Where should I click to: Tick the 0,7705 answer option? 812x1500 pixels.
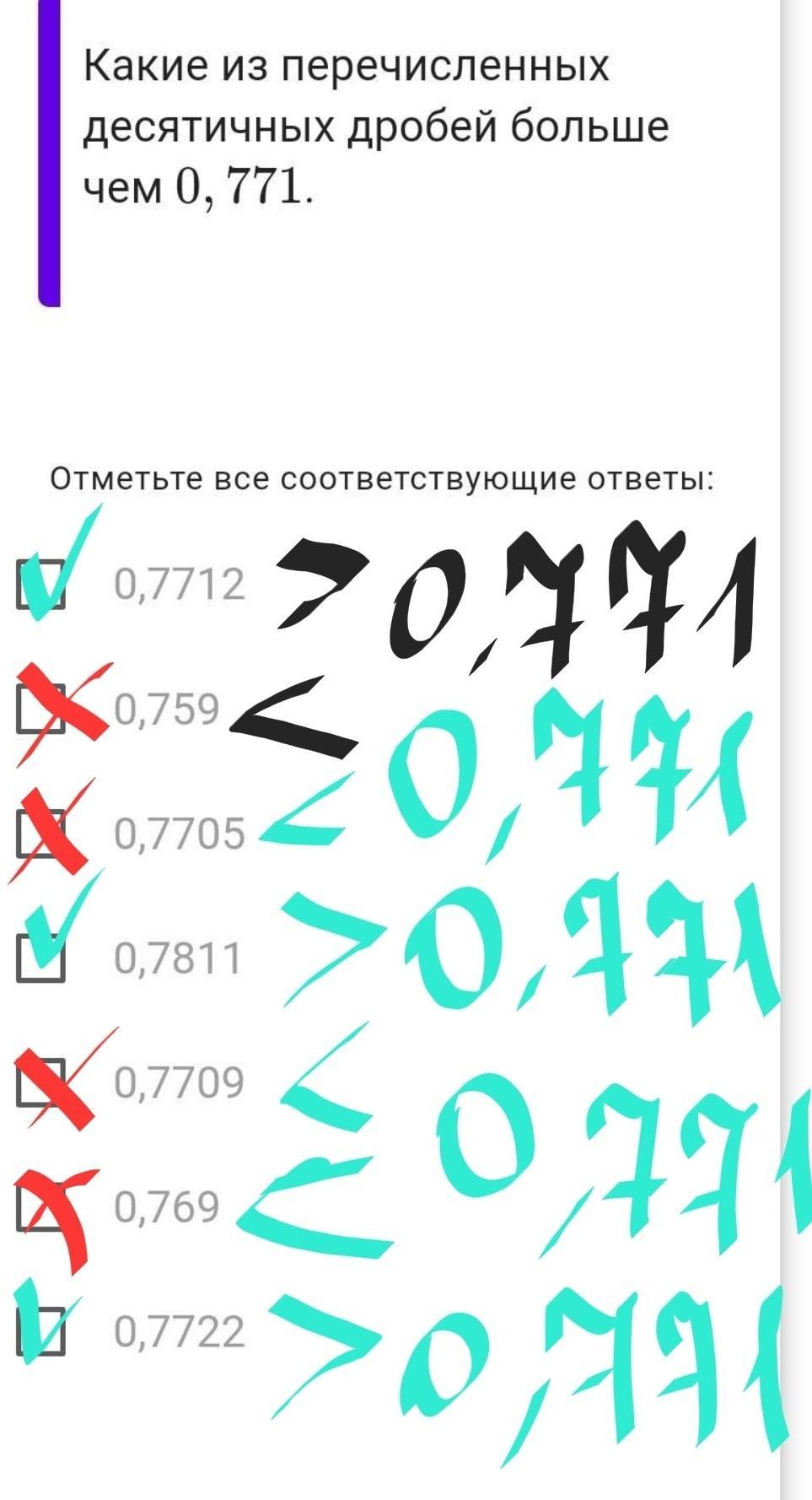(40, 834)
